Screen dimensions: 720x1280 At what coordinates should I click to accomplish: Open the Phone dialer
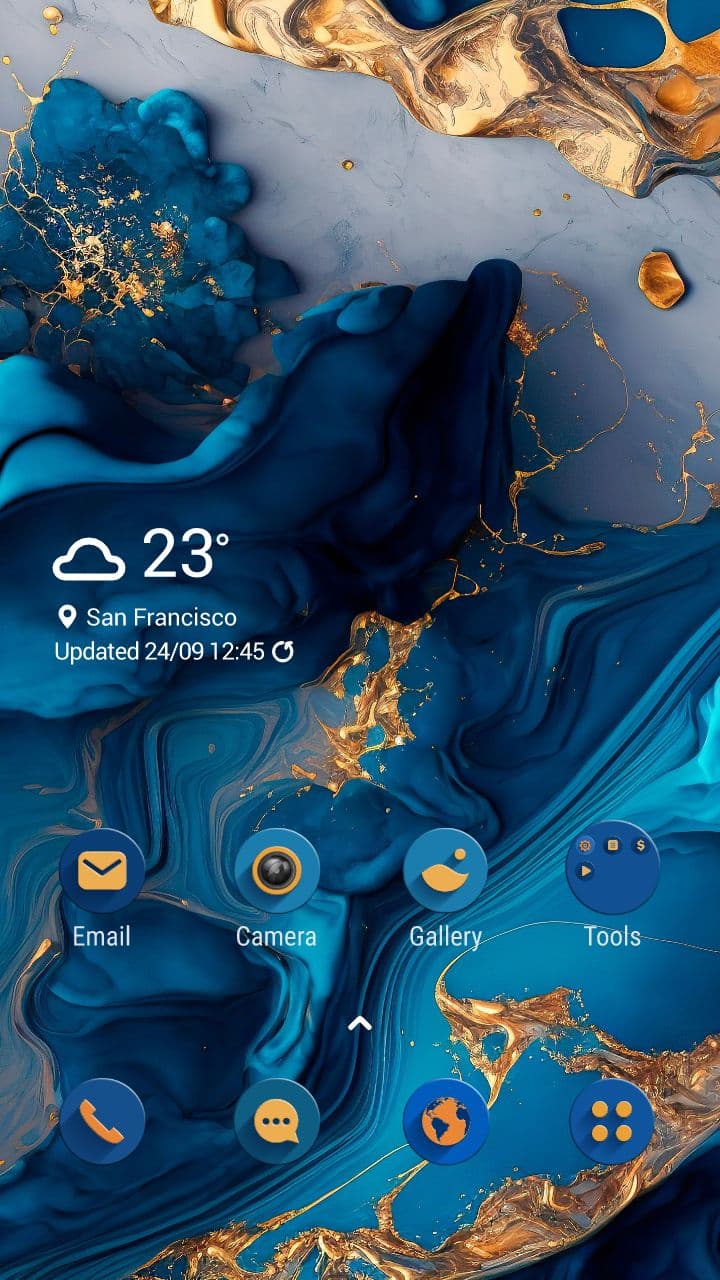pyautogui.click(x=102, y=1121)
